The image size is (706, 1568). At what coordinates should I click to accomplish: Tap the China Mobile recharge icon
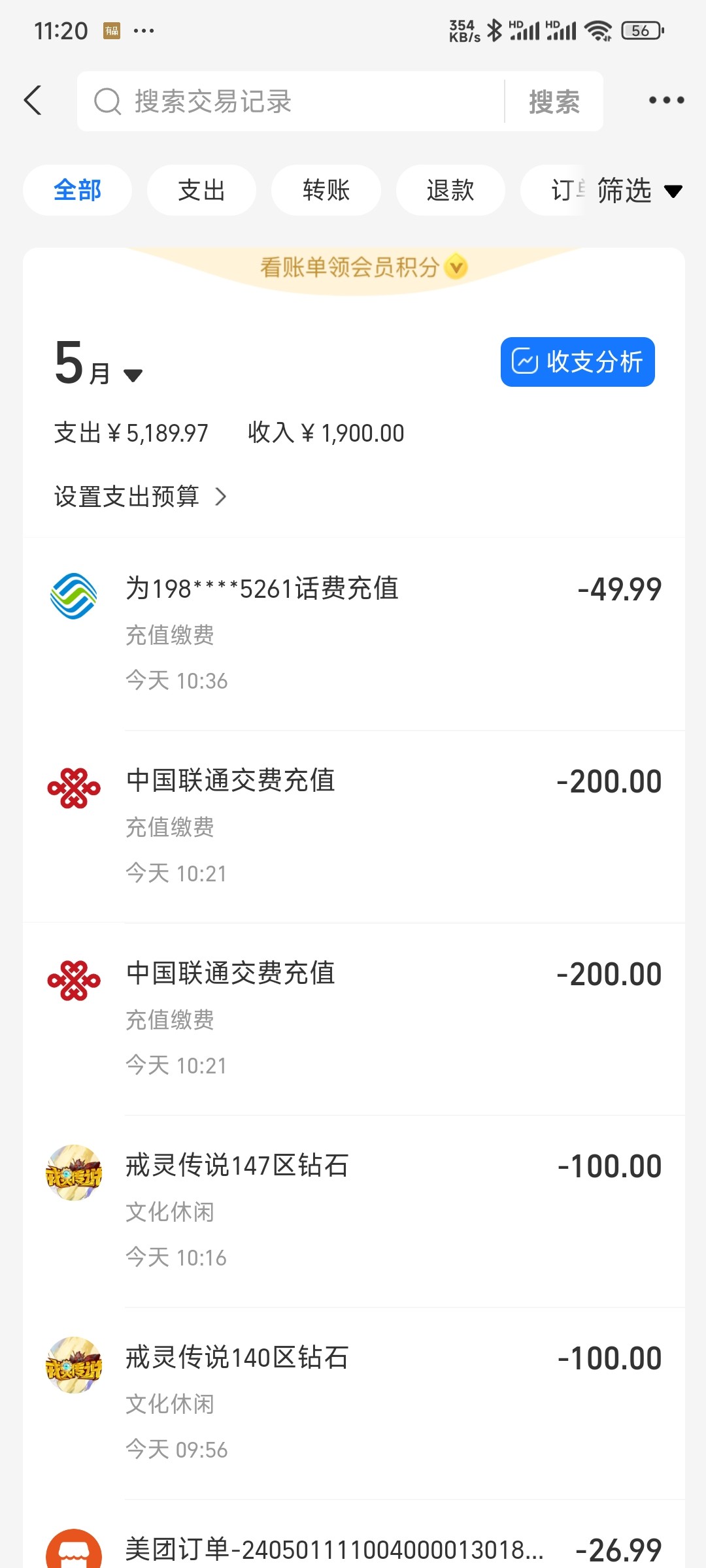(x=73, y=596)
